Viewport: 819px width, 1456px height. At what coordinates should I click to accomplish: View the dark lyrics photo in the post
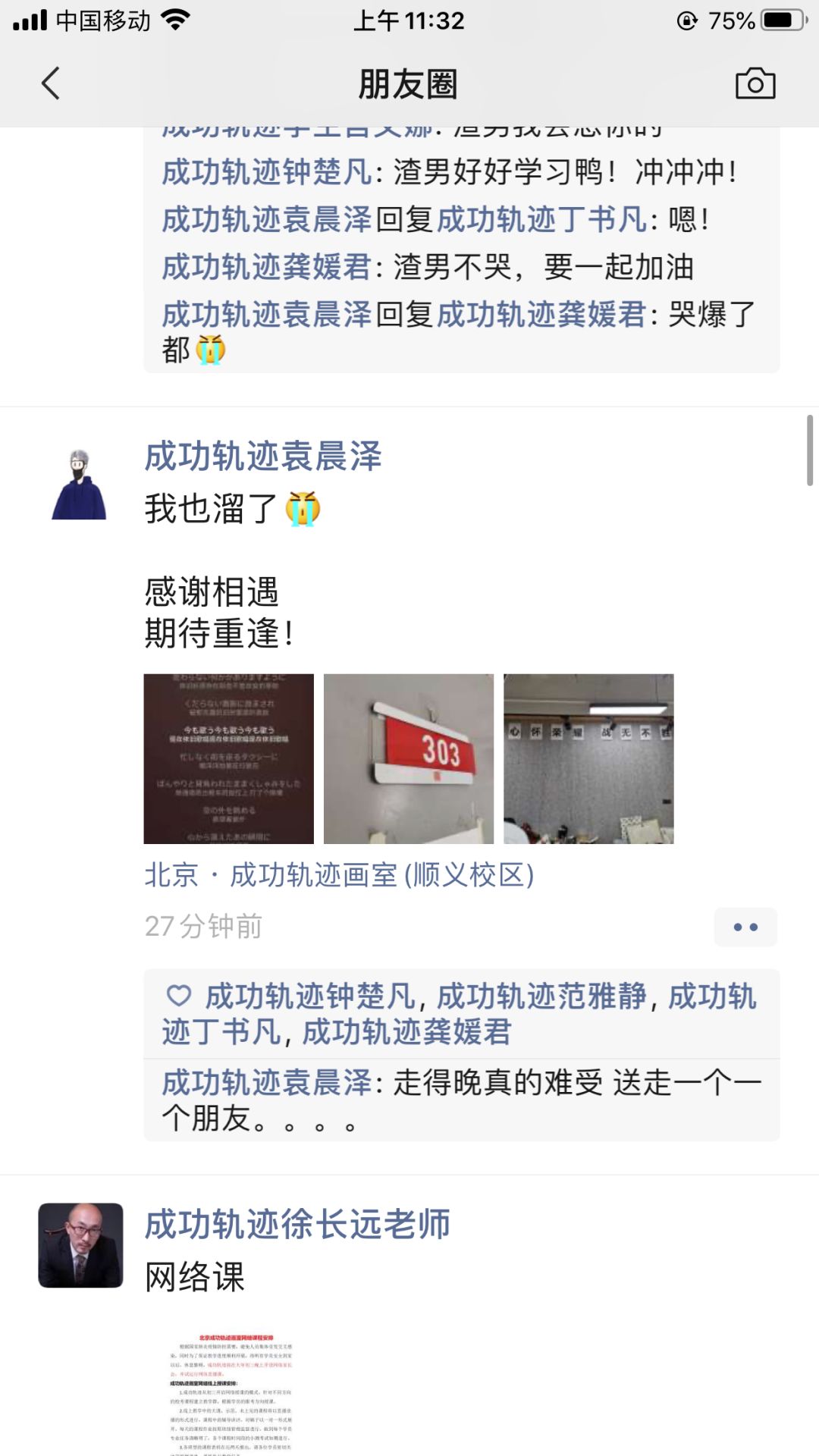point(228,758)
